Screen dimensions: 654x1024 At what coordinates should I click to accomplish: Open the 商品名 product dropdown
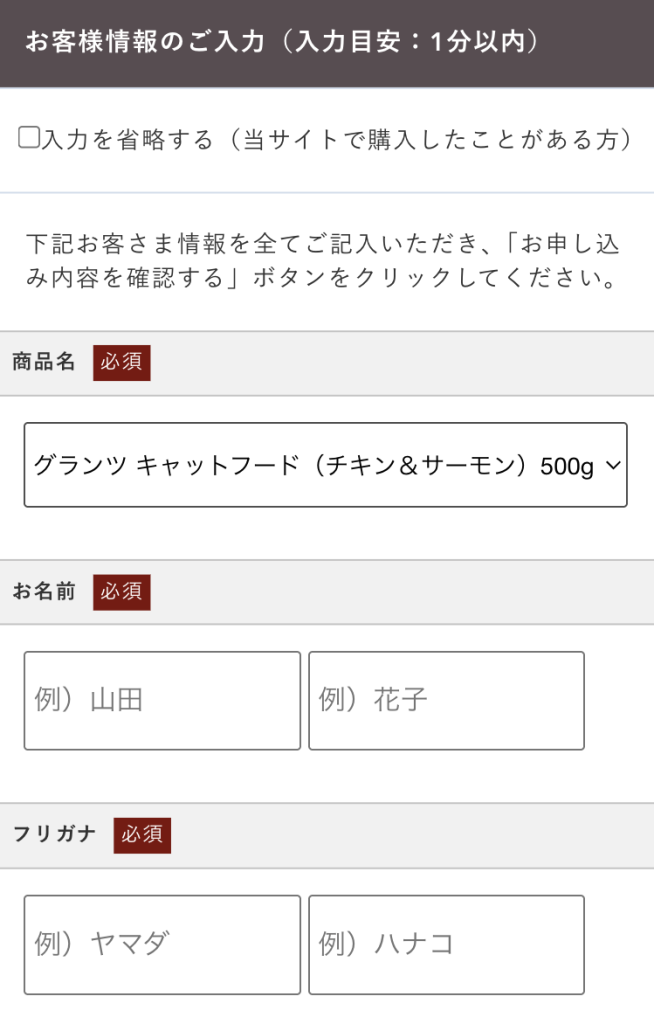click(x=325, y=465)
